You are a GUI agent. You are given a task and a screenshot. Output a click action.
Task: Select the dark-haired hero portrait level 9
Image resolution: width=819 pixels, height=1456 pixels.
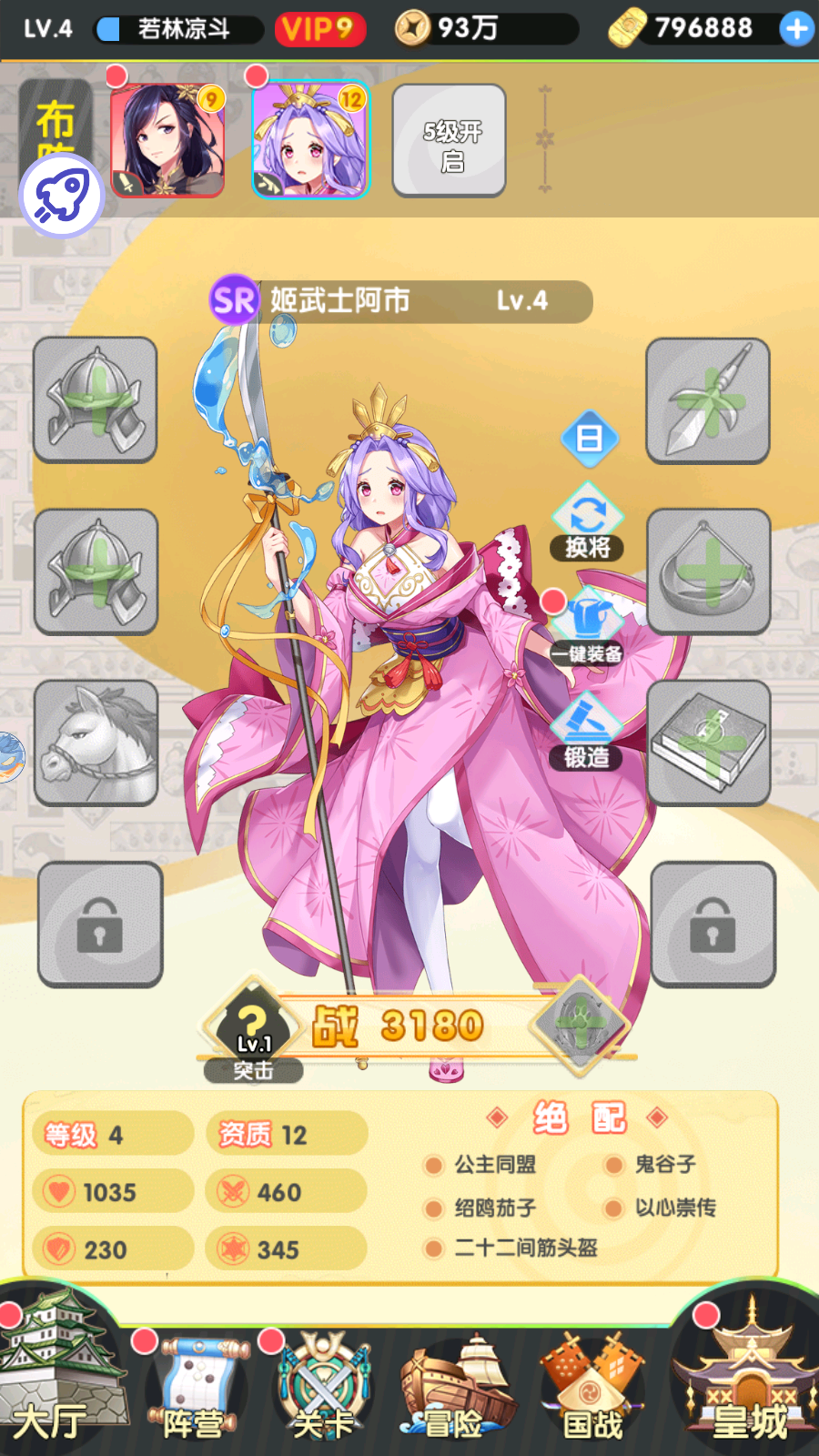pyautogui.click(x=167, y=141)
